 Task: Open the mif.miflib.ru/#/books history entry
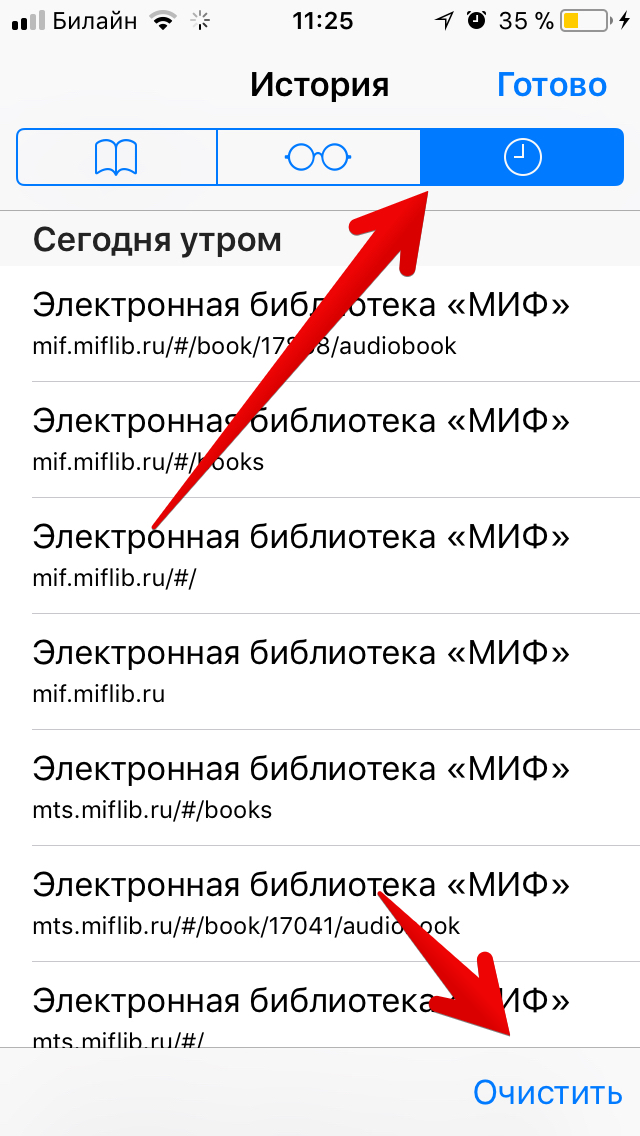point(320,440)
